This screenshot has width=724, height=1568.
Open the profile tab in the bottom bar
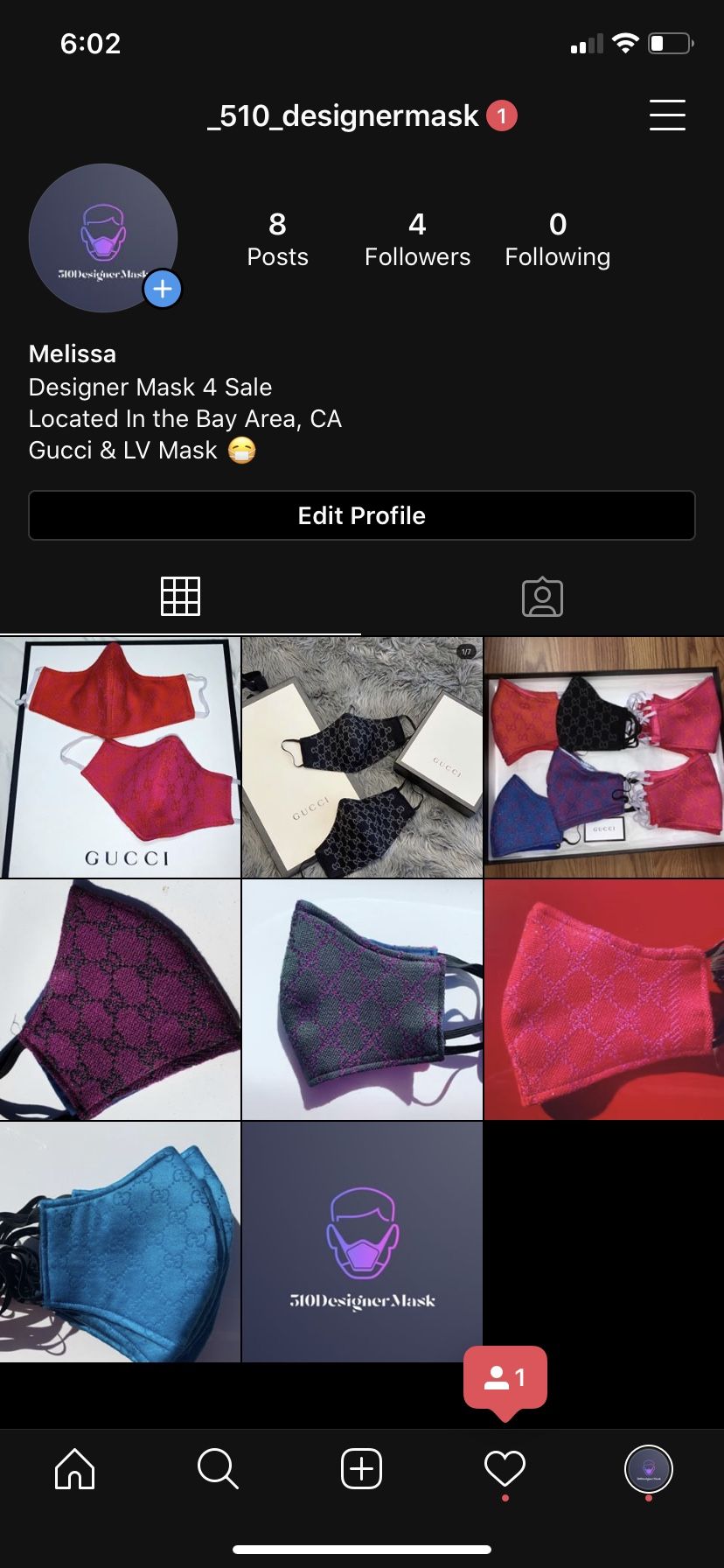coord(648,1468)
